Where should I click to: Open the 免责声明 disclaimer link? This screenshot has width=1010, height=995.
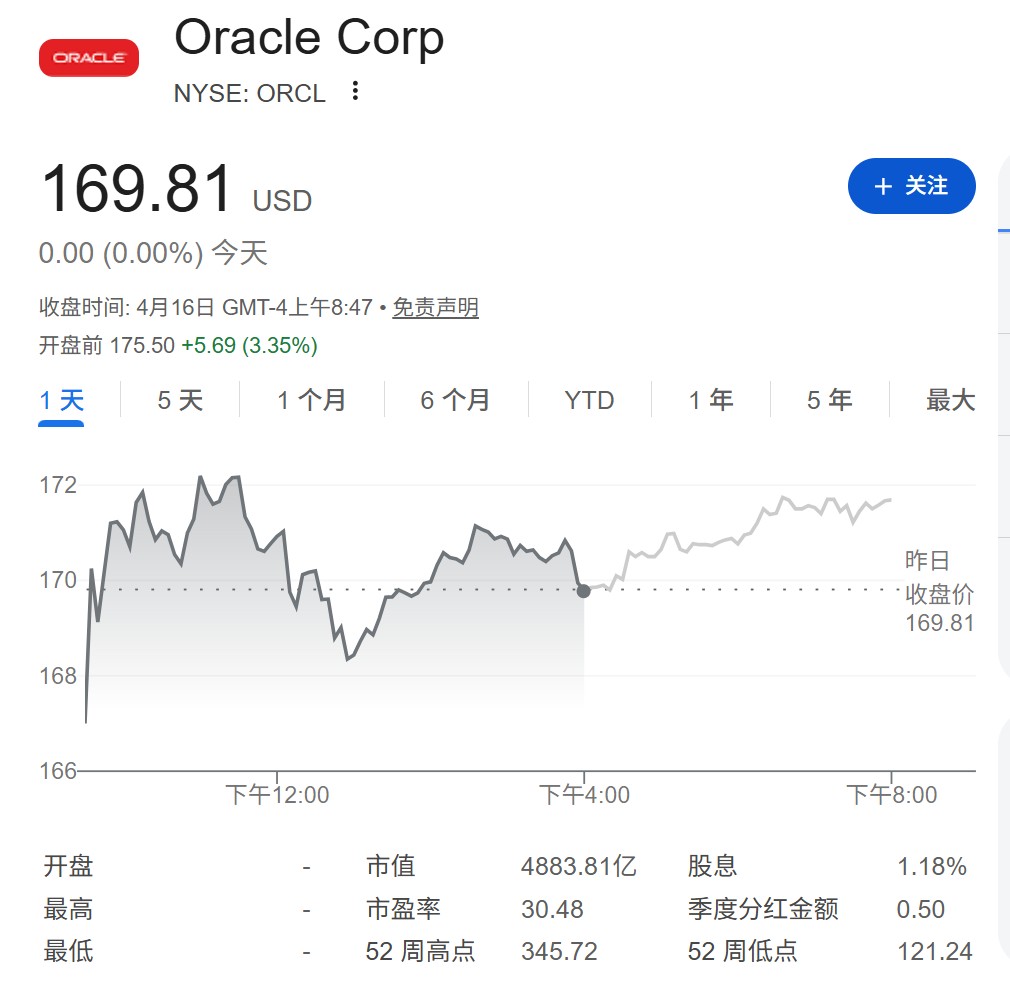435,307
